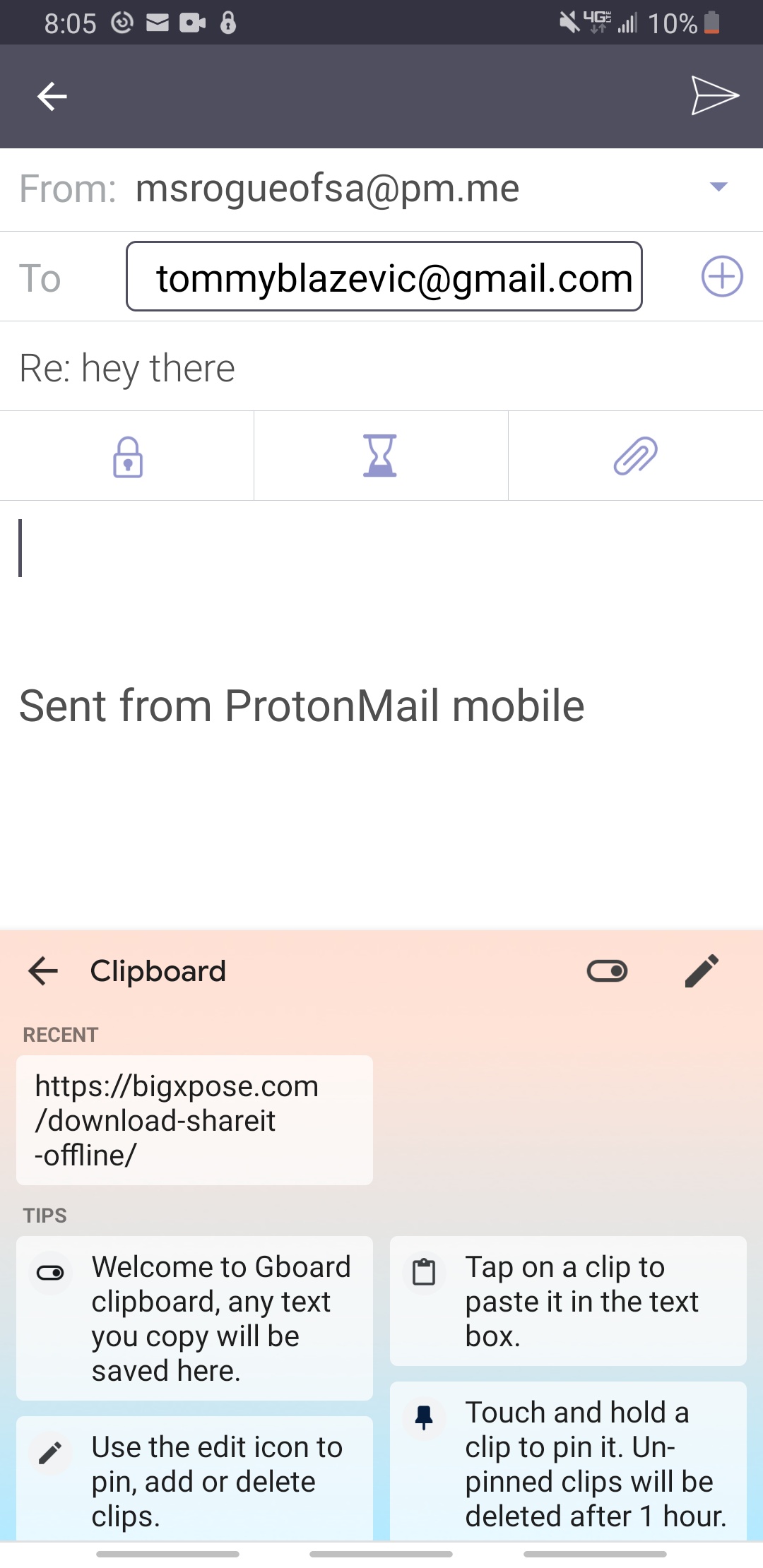Set message password with the lock icon
Screen dimensions: 763x1568
click(128, 457)
